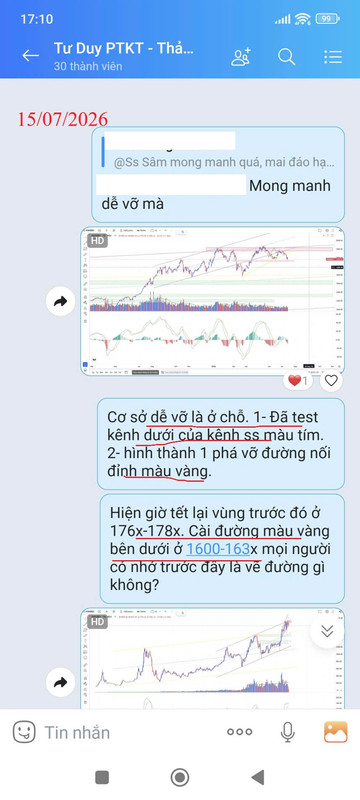Open the sticker and emoji picker

coord(24,733)
